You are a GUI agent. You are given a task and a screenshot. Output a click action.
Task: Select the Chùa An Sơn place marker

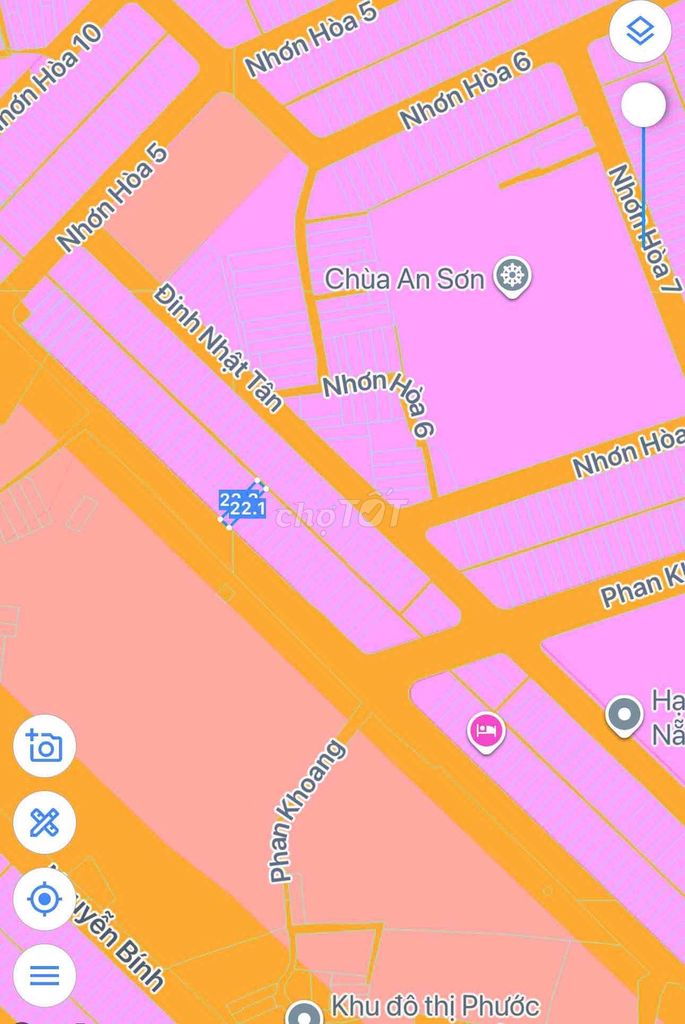513,277
